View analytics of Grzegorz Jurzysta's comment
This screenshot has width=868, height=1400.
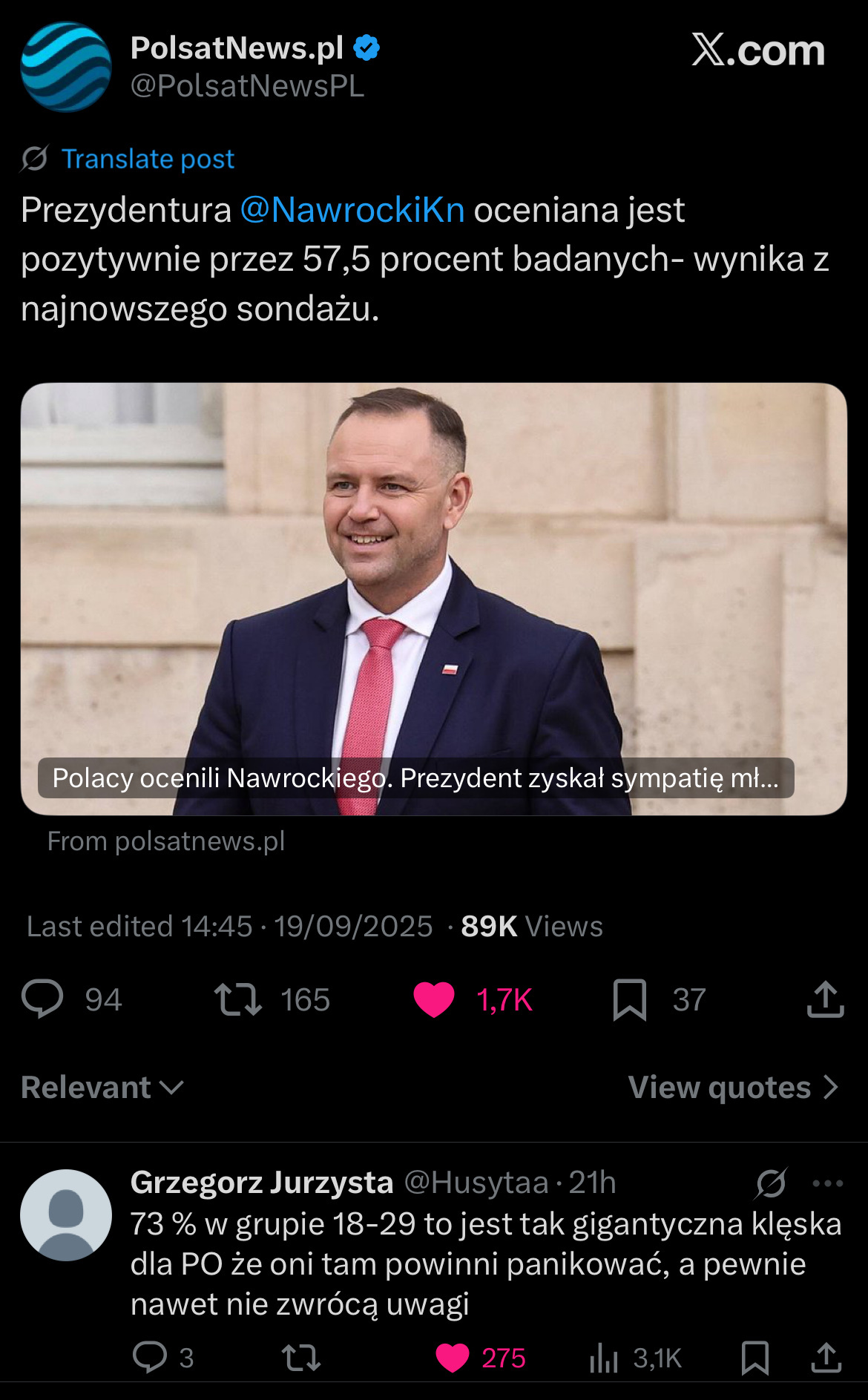[604, 1358]
